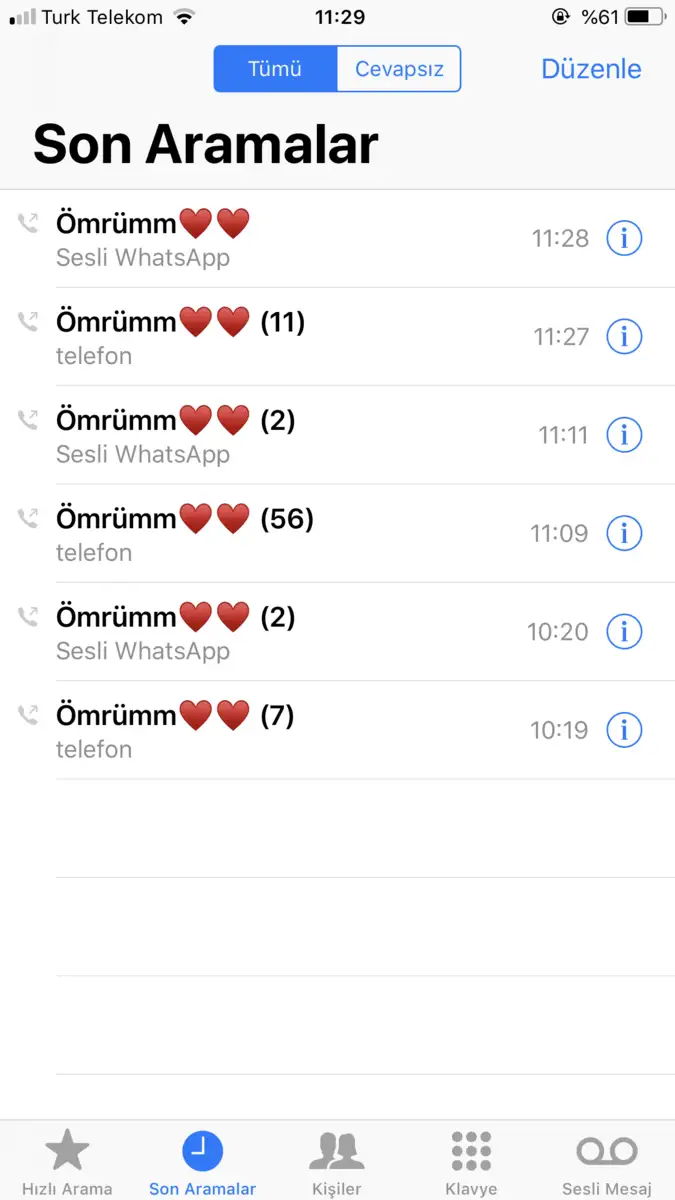675x1200 pixels.
Task: Switch to the Cevapsız segment
Action: click(398, 70)
